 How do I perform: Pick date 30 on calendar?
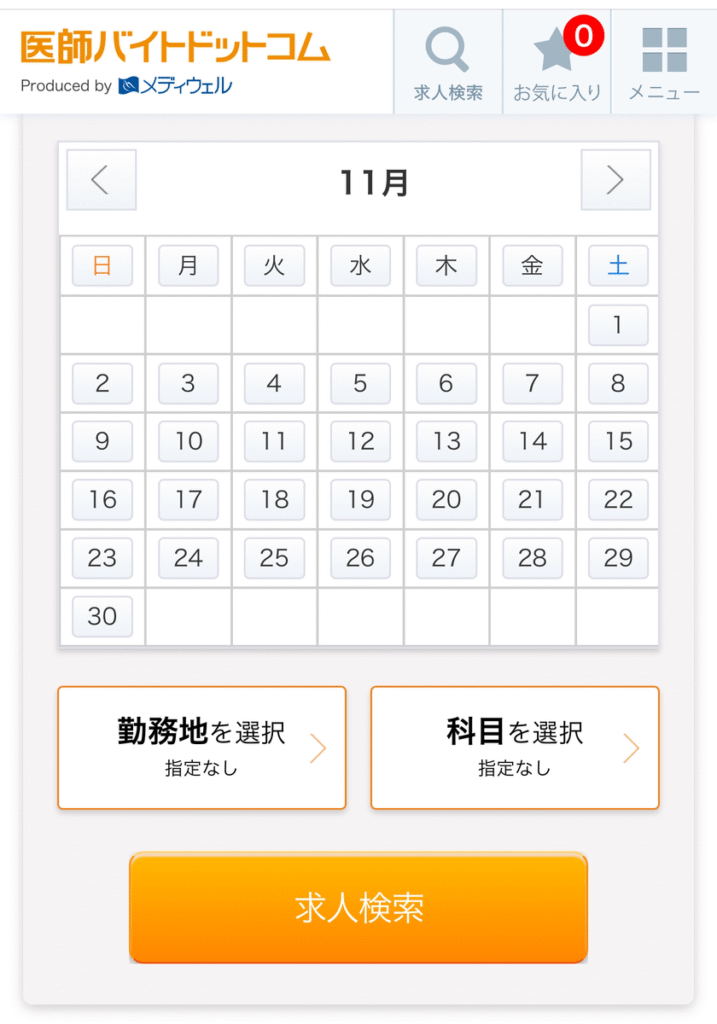coord(102,616)
